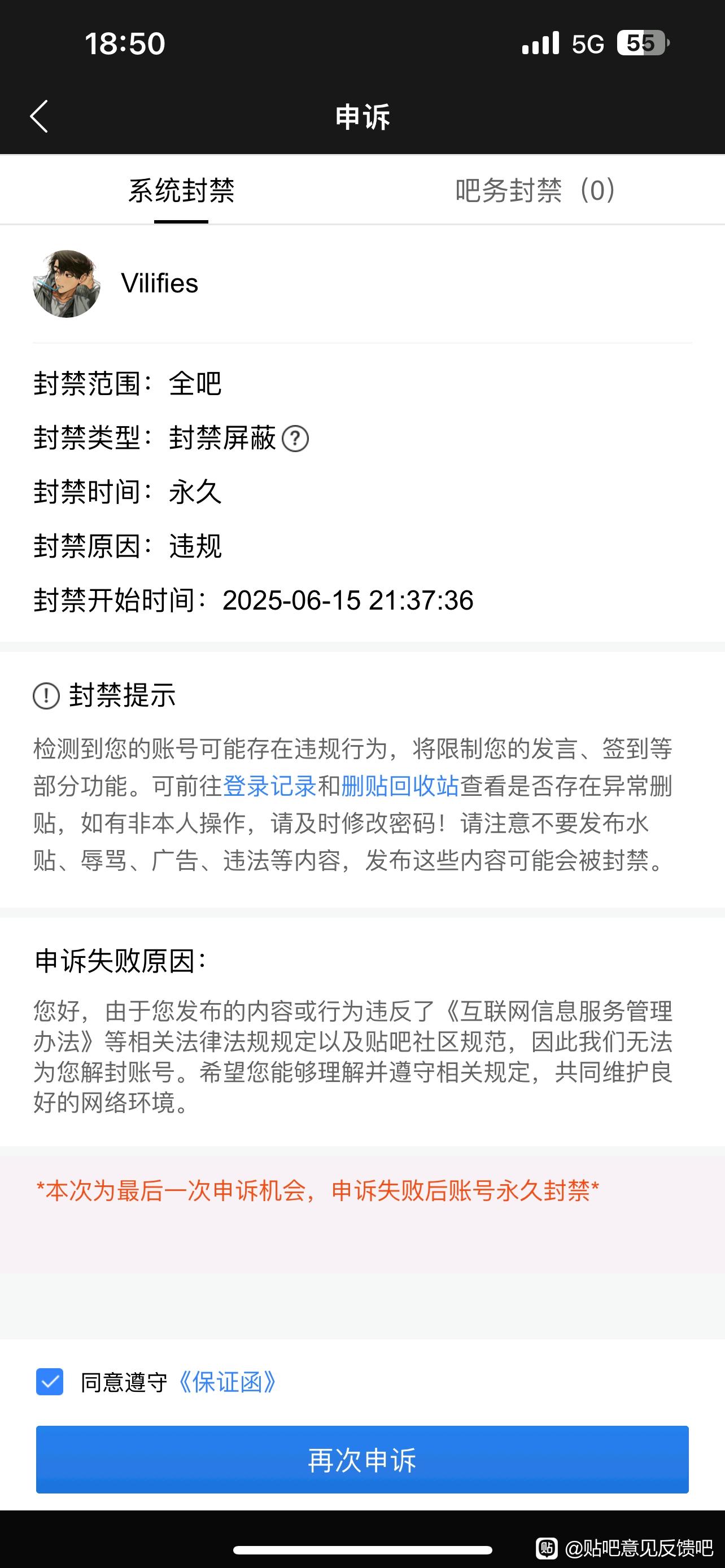Screen dimensions: 725x1568
Task: Open the Vilifies profile avatar
Action: coord(67,284)
